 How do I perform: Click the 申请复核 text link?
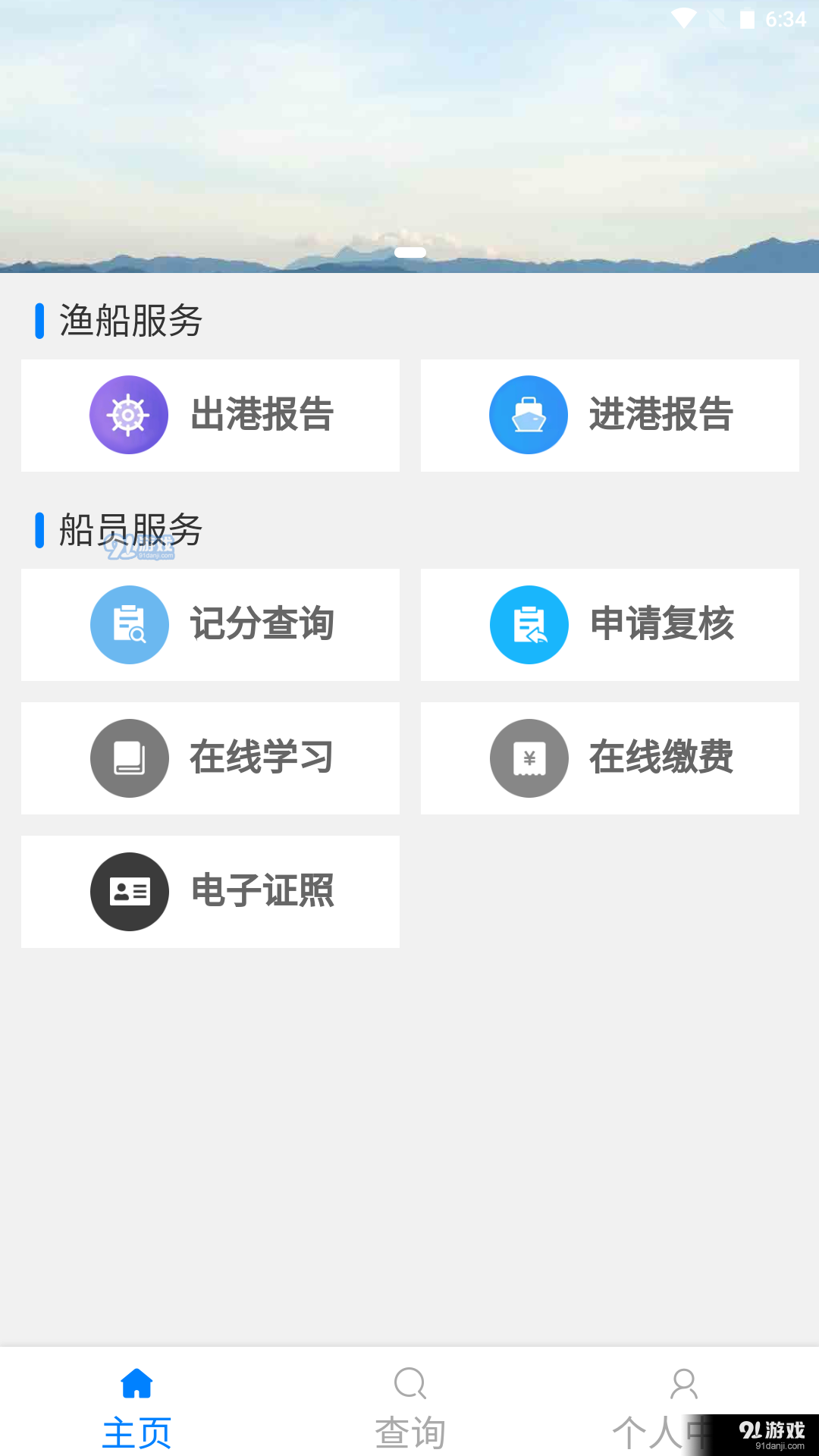pos(663,624)
